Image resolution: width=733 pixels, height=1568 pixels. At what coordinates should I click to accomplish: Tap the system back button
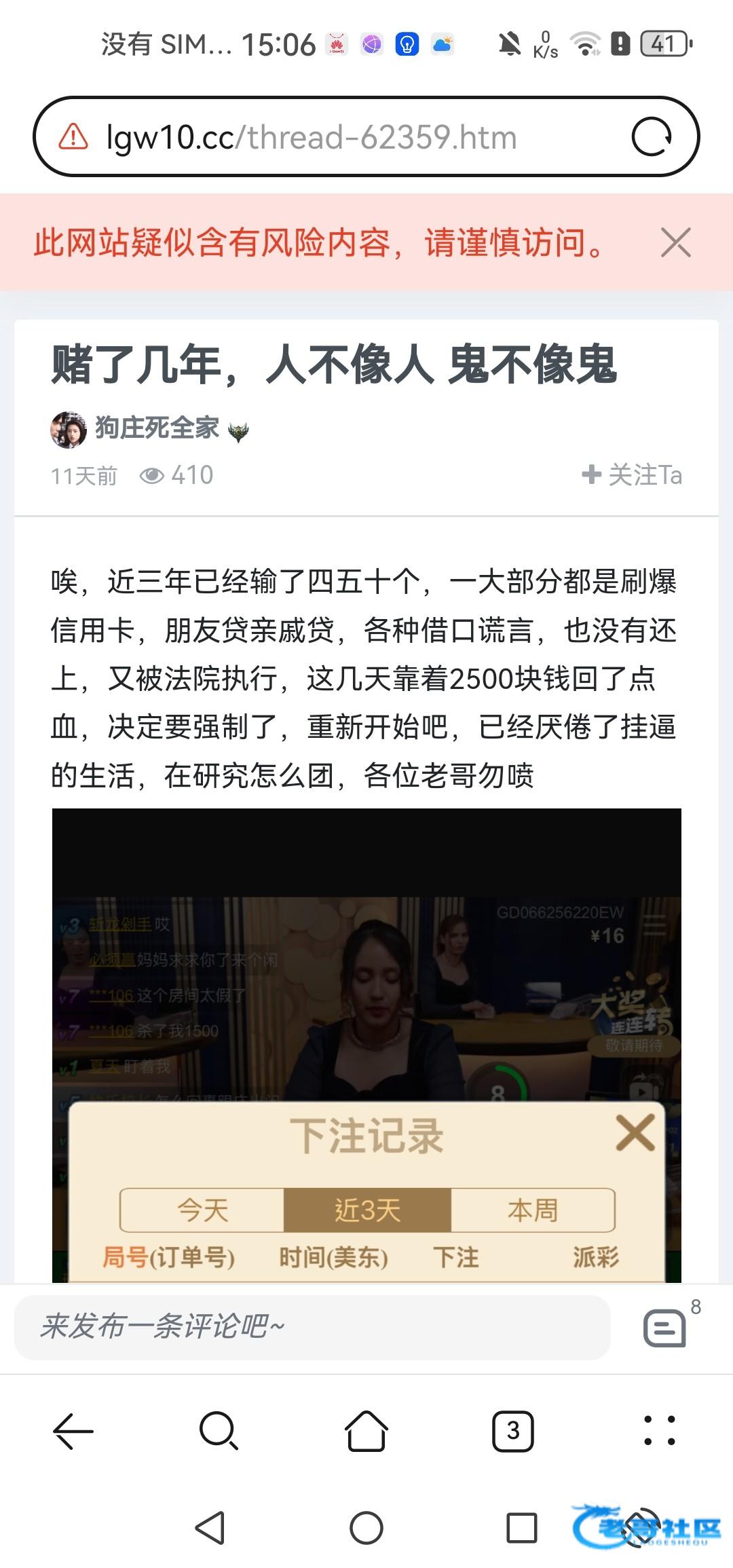pos(210,1528)
